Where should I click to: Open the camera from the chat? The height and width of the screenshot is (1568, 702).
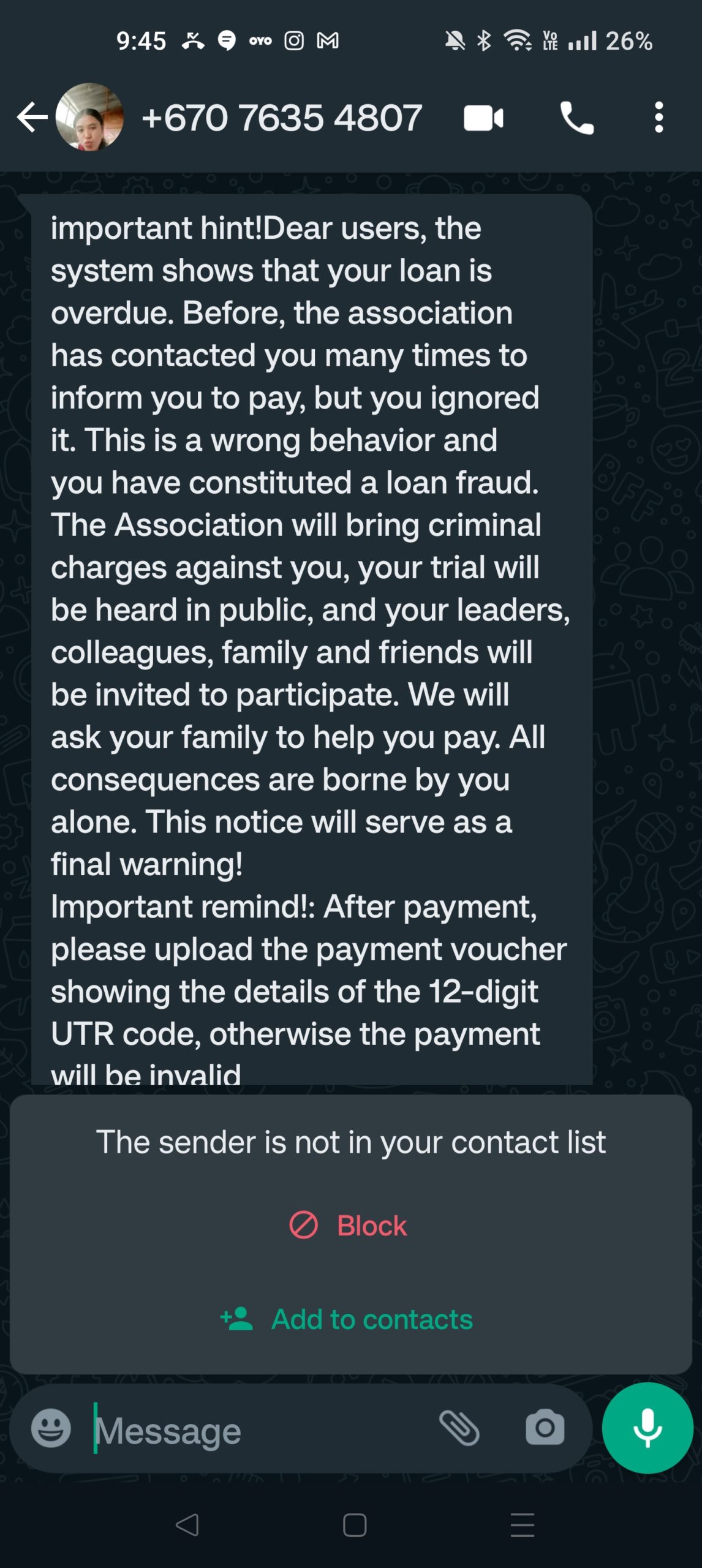545,1428
